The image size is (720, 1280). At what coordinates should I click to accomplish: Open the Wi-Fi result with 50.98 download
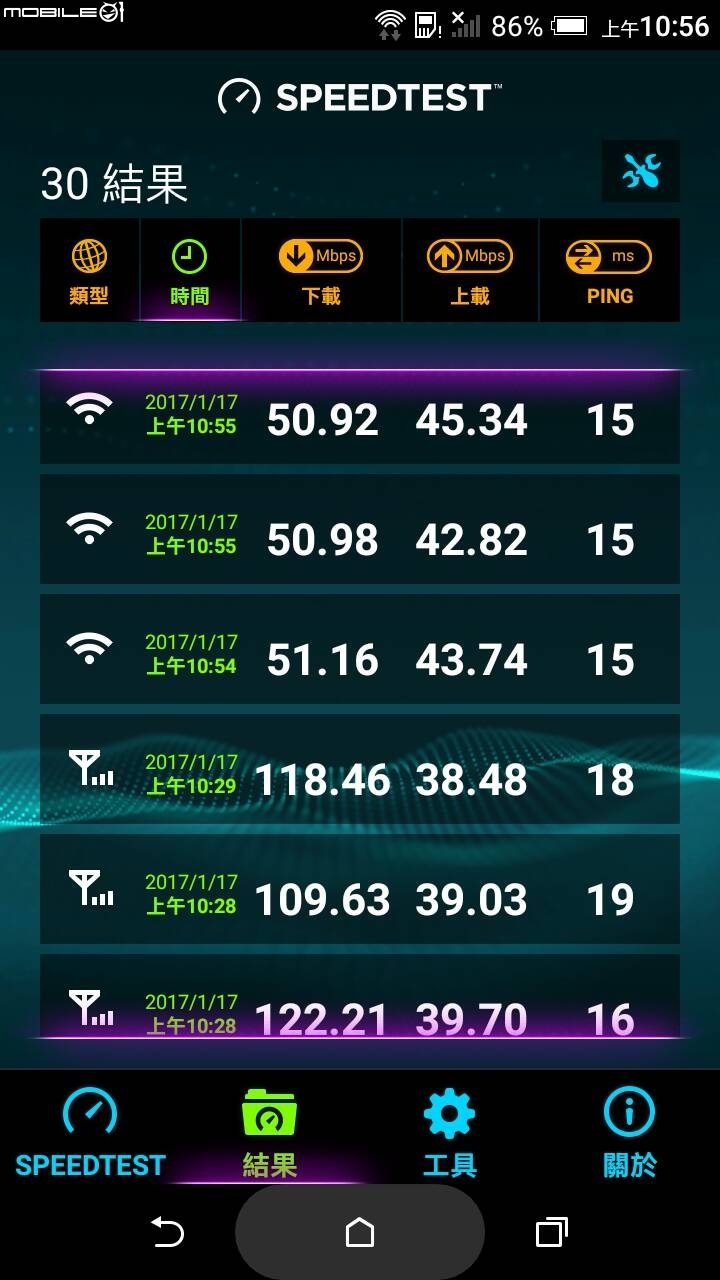click(360, 538)
